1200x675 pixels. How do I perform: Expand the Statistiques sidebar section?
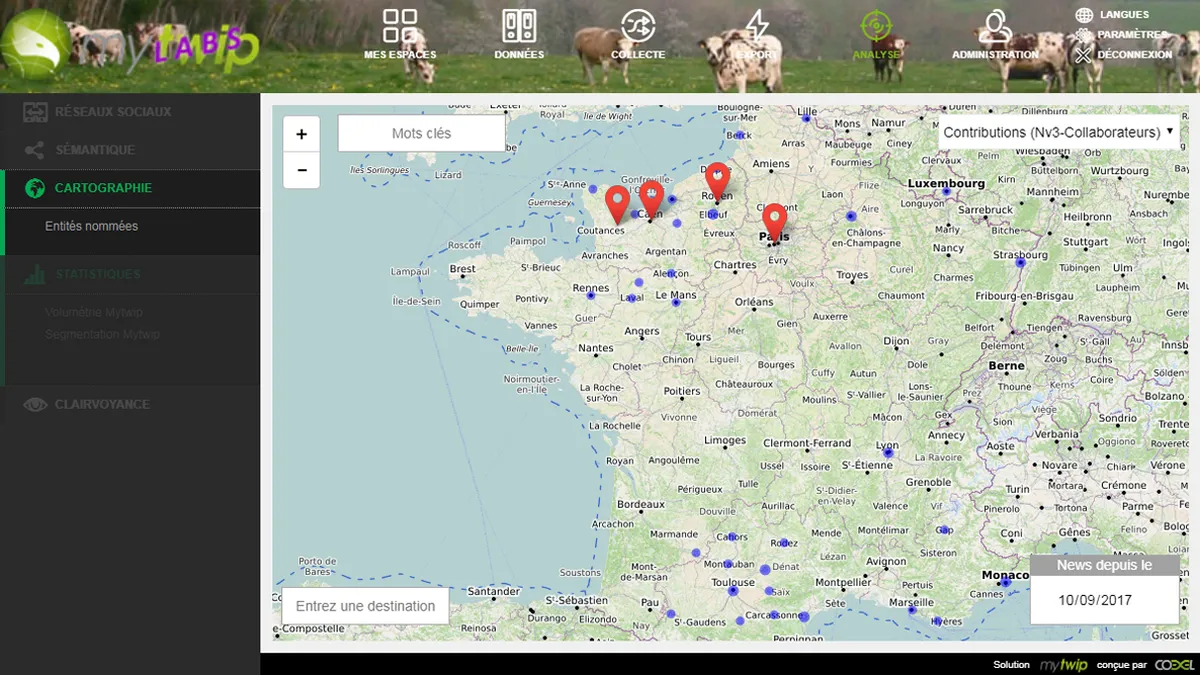click(x=97, y=274)
